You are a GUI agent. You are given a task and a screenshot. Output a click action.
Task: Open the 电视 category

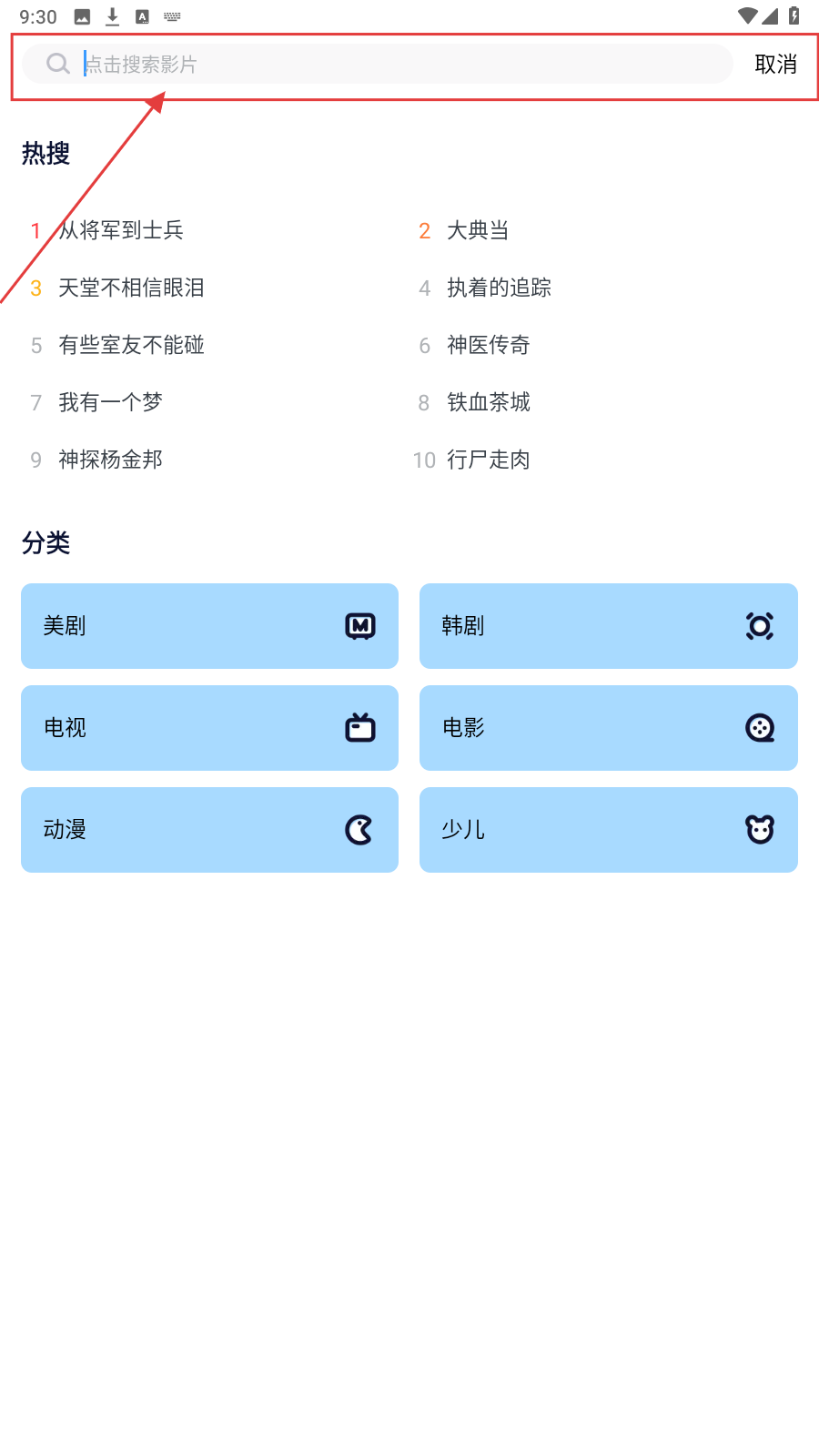[x=209, y=728]
